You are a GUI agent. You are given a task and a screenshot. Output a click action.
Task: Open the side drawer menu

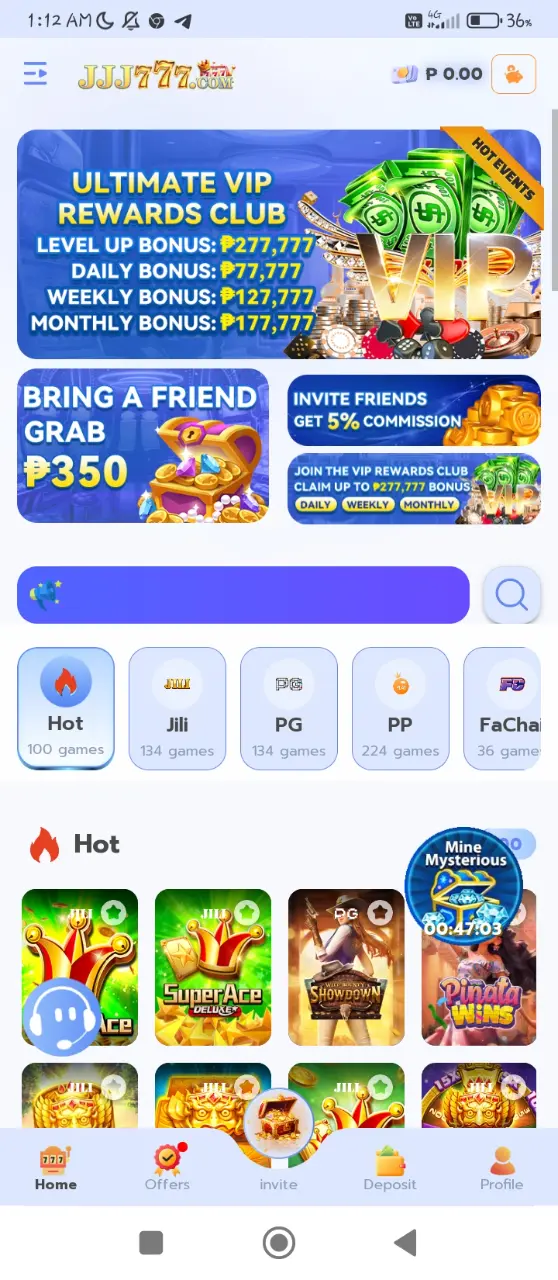[x=35, y=74]
